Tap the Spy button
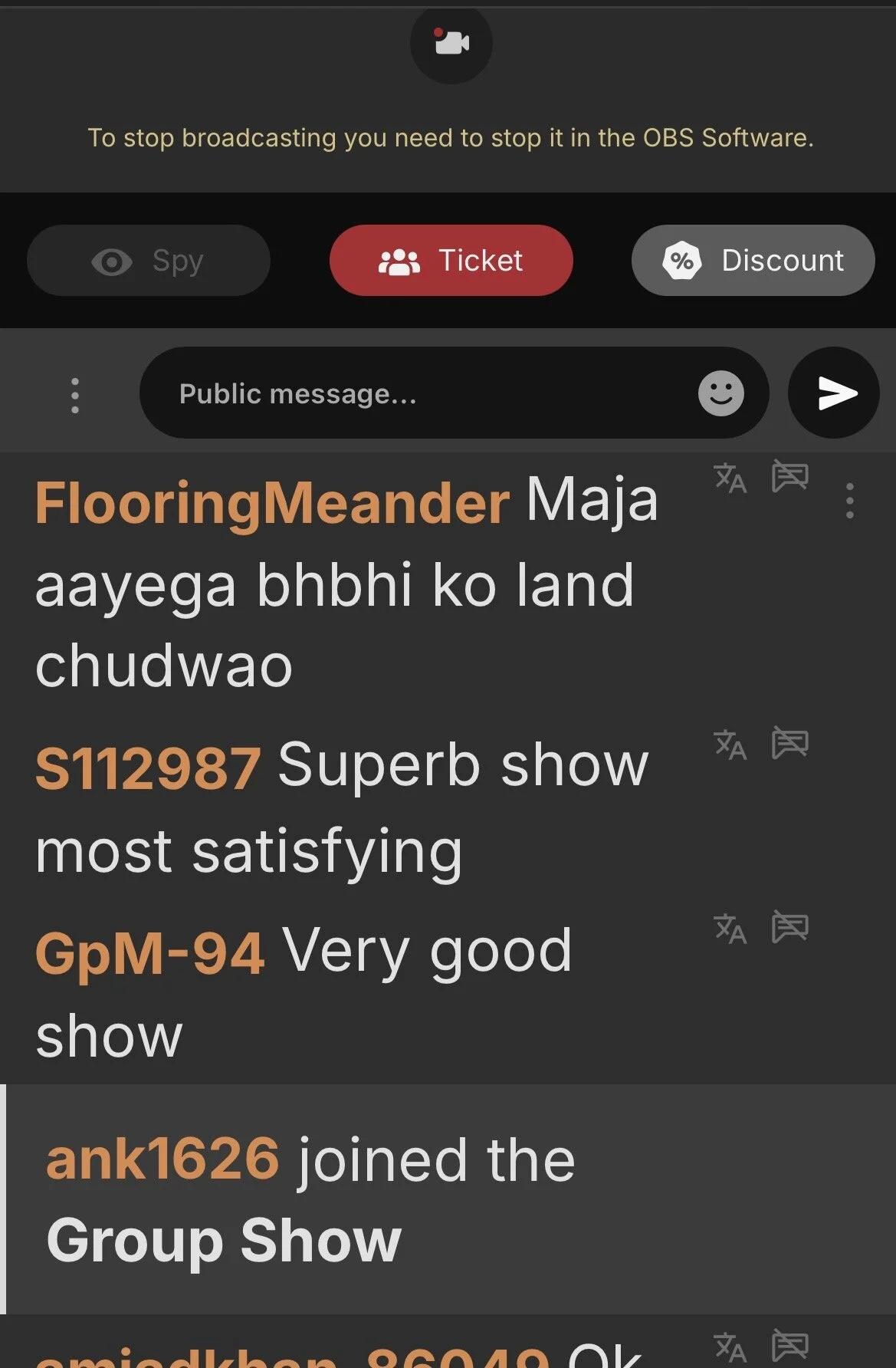 pos(148,261)
